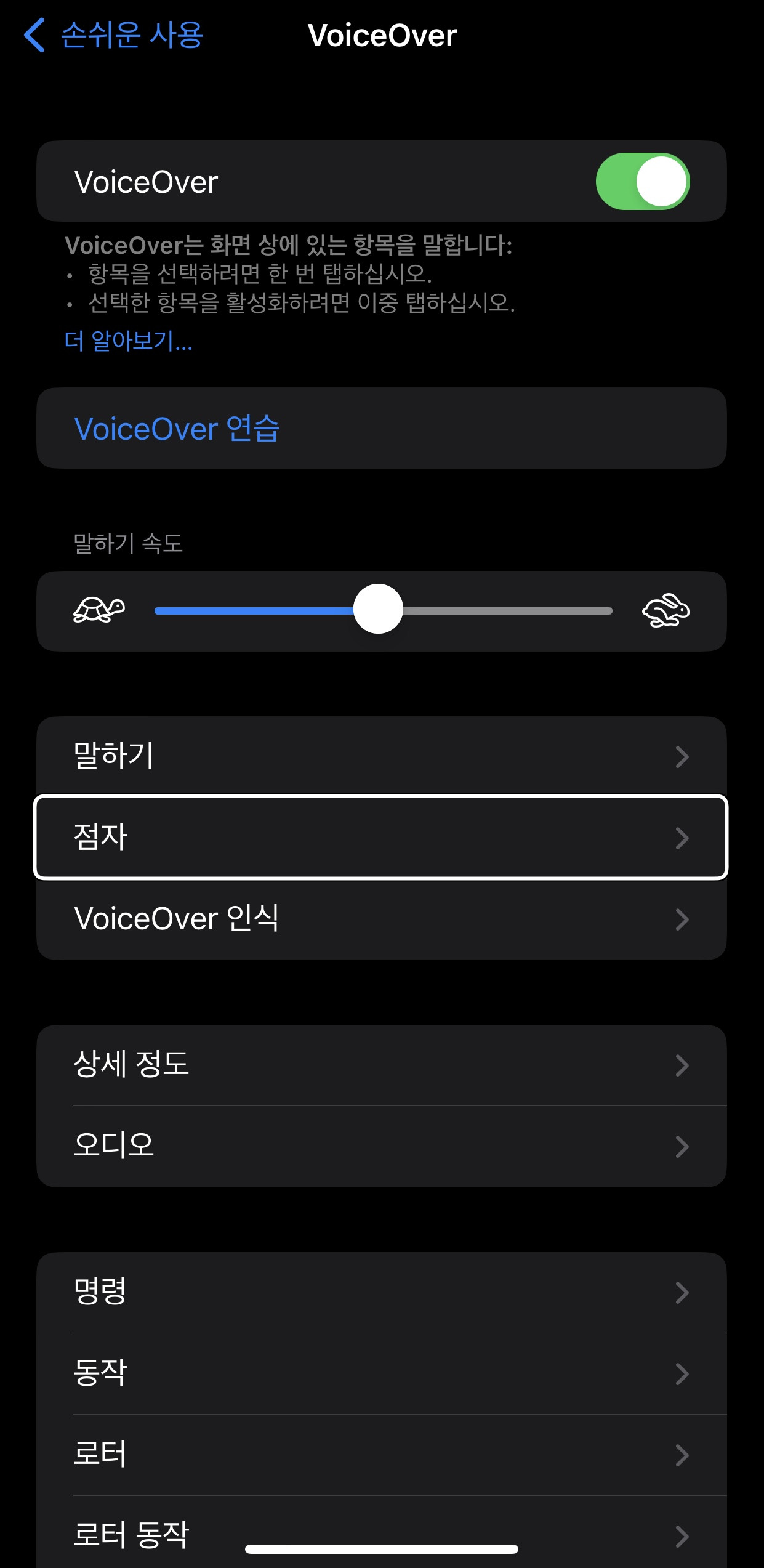Tap 손쉬운 사용 to return to Accessibility

(x=132, y=35)
